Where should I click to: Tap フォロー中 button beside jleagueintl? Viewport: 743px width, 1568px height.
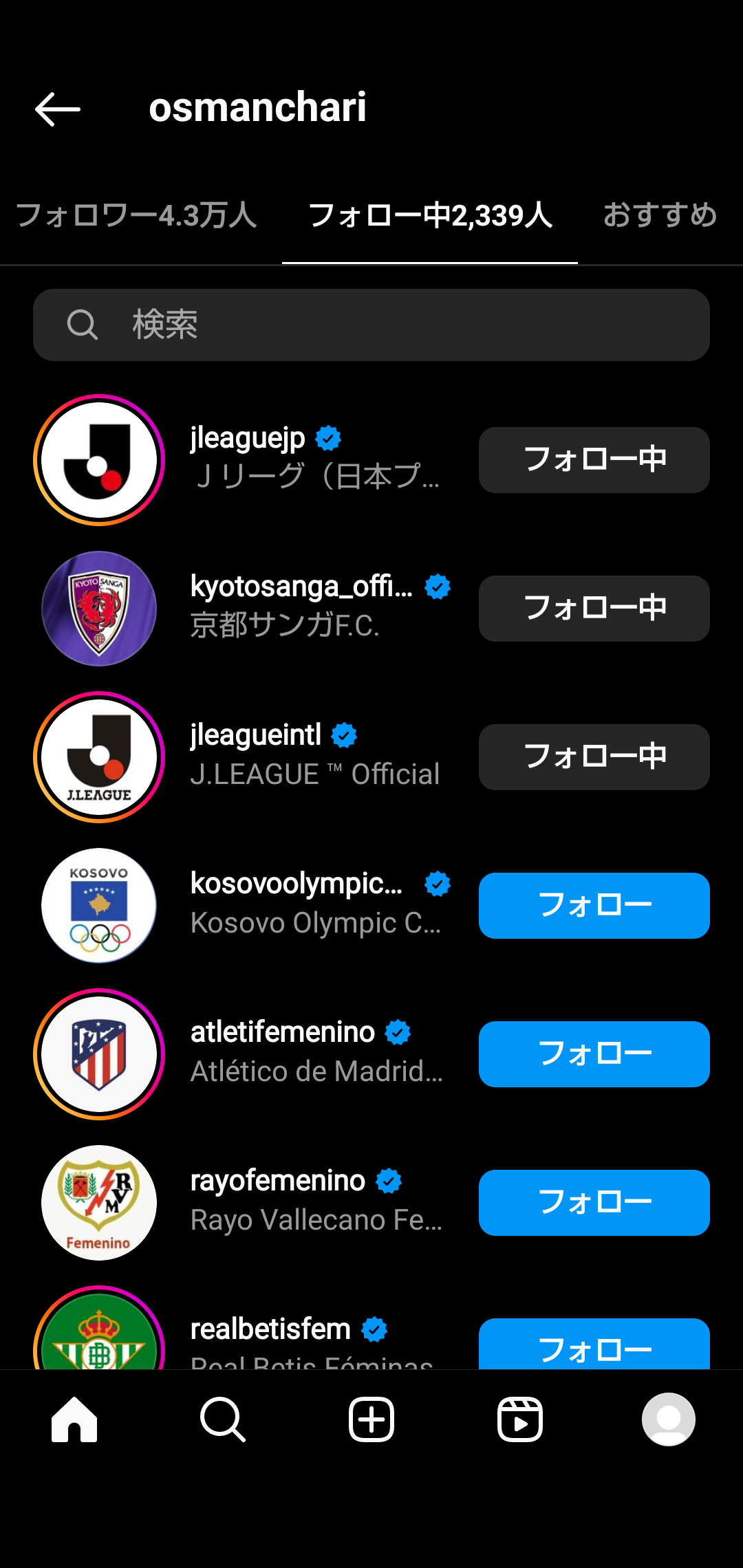pyautogui.click(x=594, y=757)
